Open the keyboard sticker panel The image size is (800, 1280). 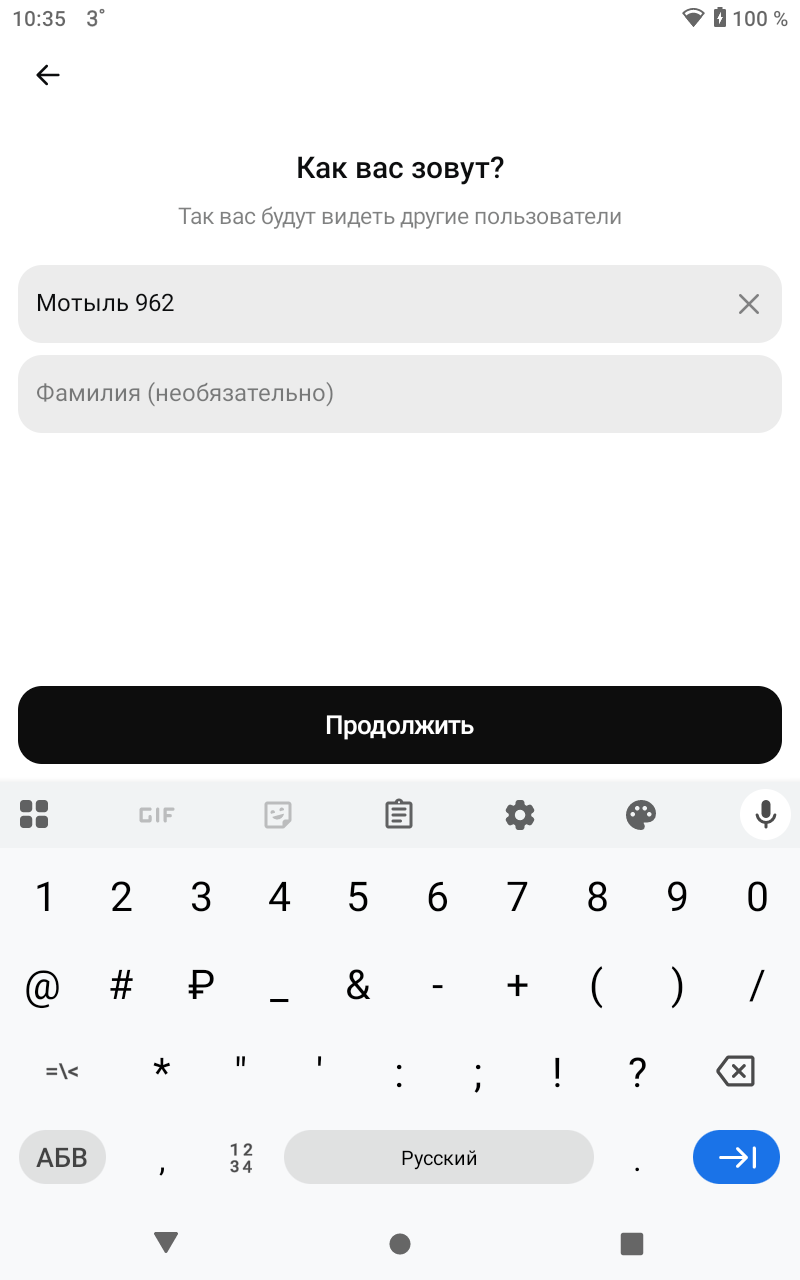(278, 815)
